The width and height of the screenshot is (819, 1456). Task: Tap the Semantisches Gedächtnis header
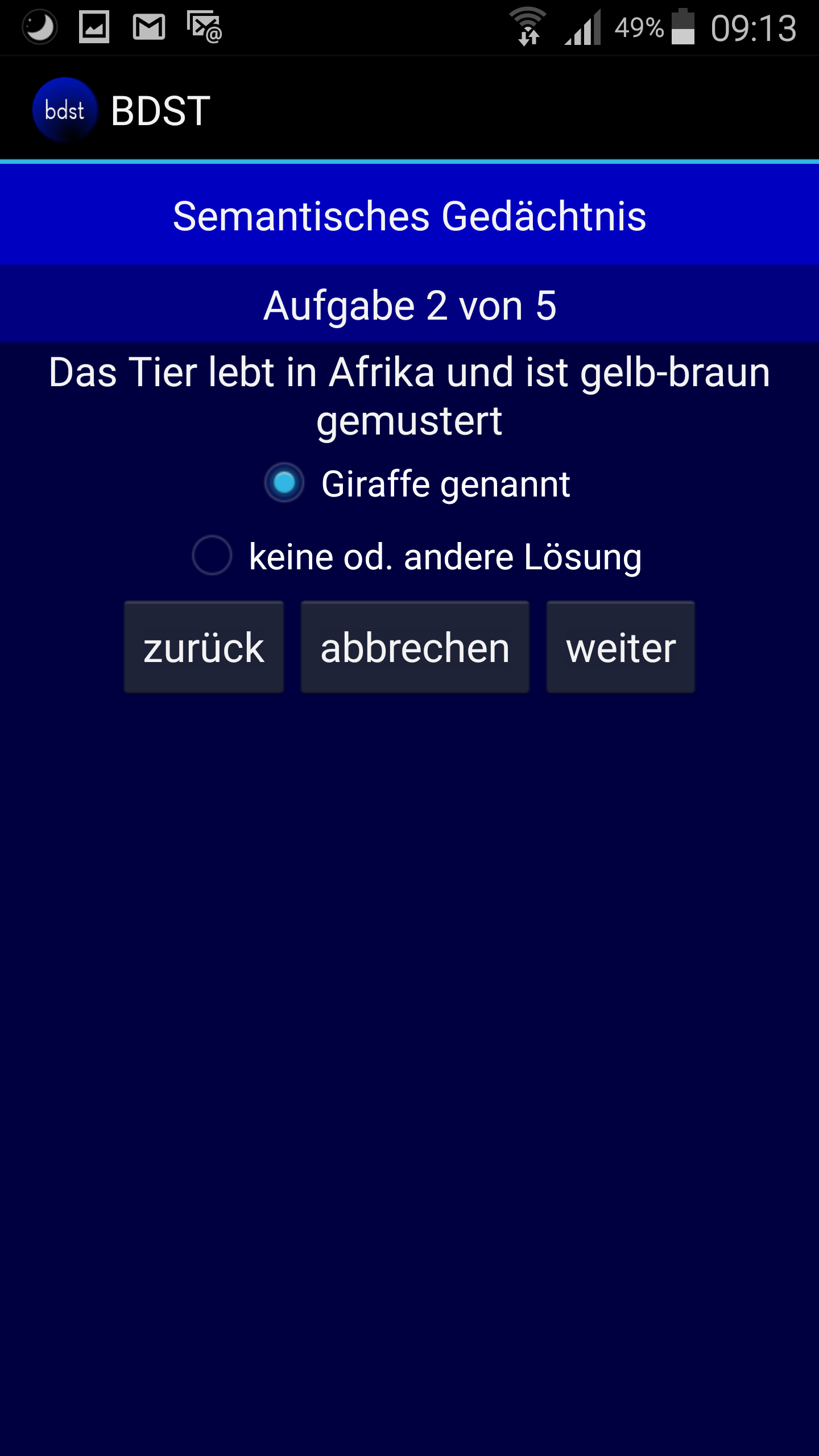pyautogui.click(x=409, y=215)
